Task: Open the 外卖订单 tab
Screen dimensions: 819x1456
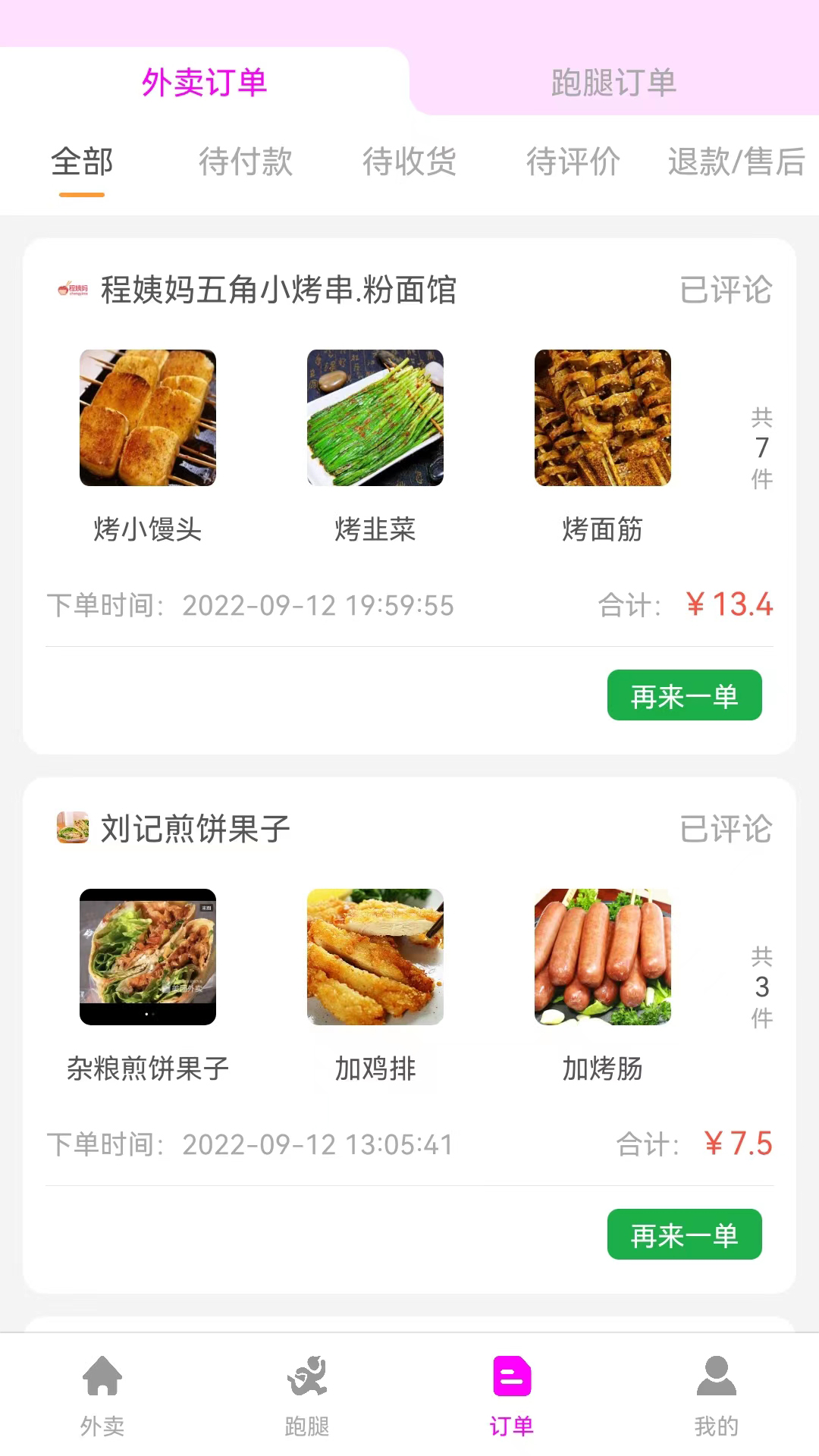Action: (x=205, y=85)
